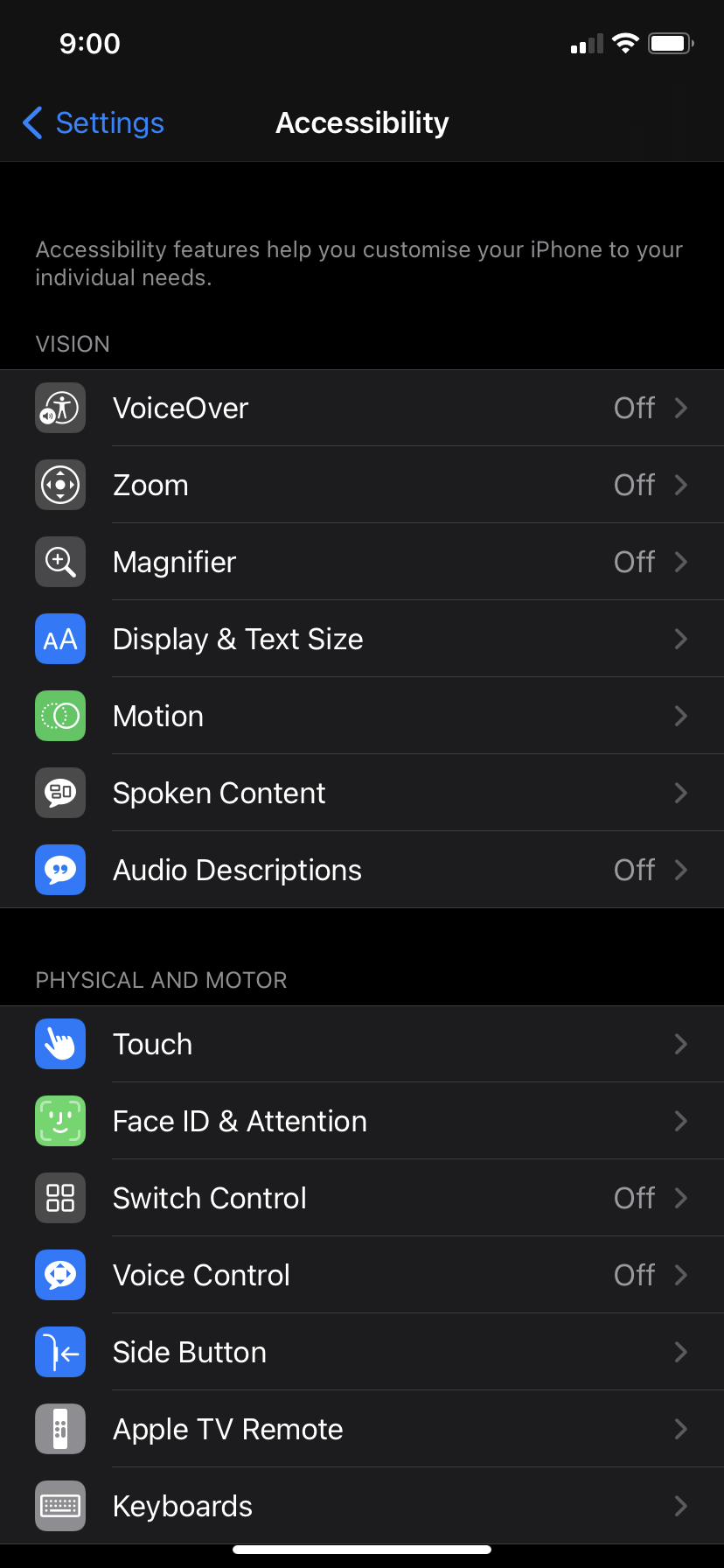Open Face ID & Attention
Image resolution: width=724 pixels, height=1568 pixels.
[x=362, y=1121]
